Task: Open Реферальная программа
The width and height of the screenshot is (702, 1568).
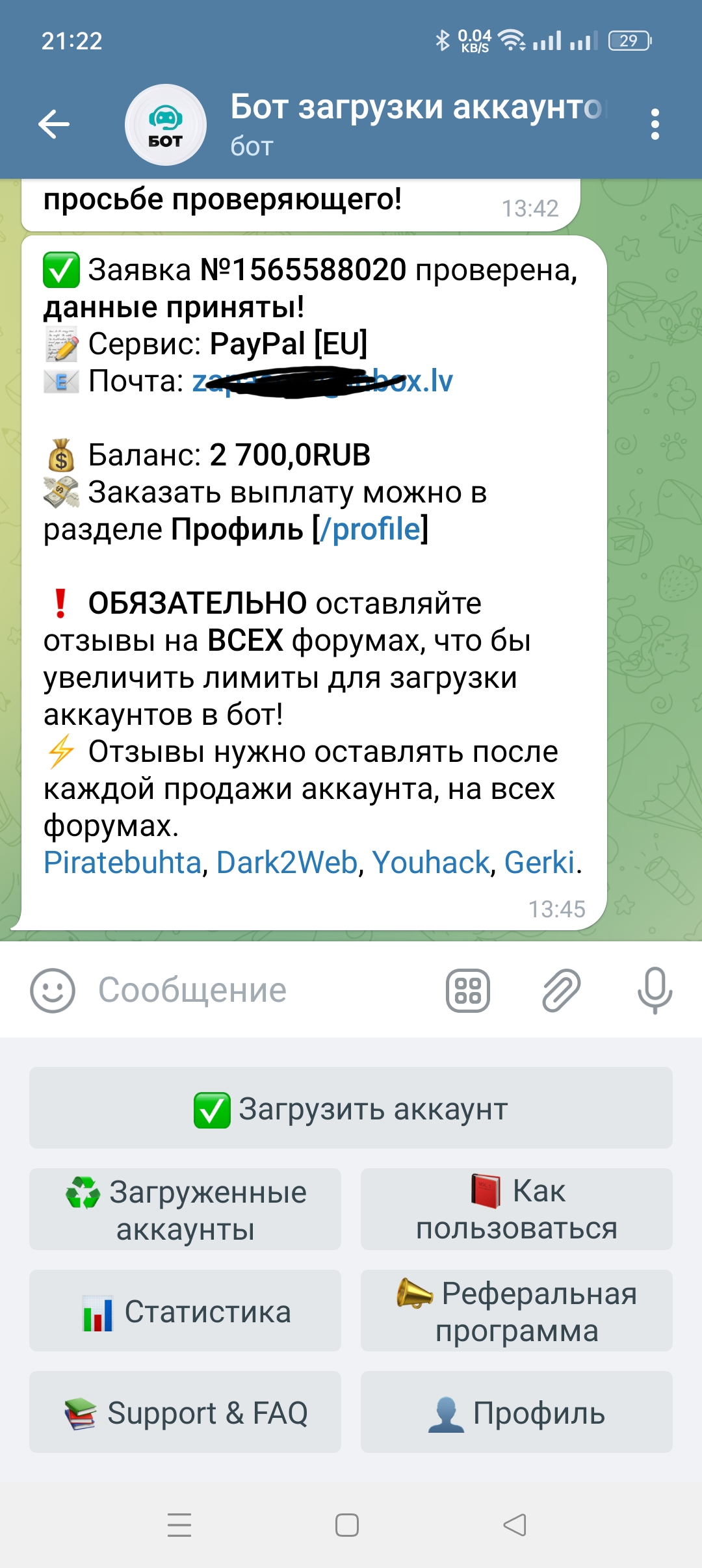Action: pyautogui.click(x=517, y=1311)
